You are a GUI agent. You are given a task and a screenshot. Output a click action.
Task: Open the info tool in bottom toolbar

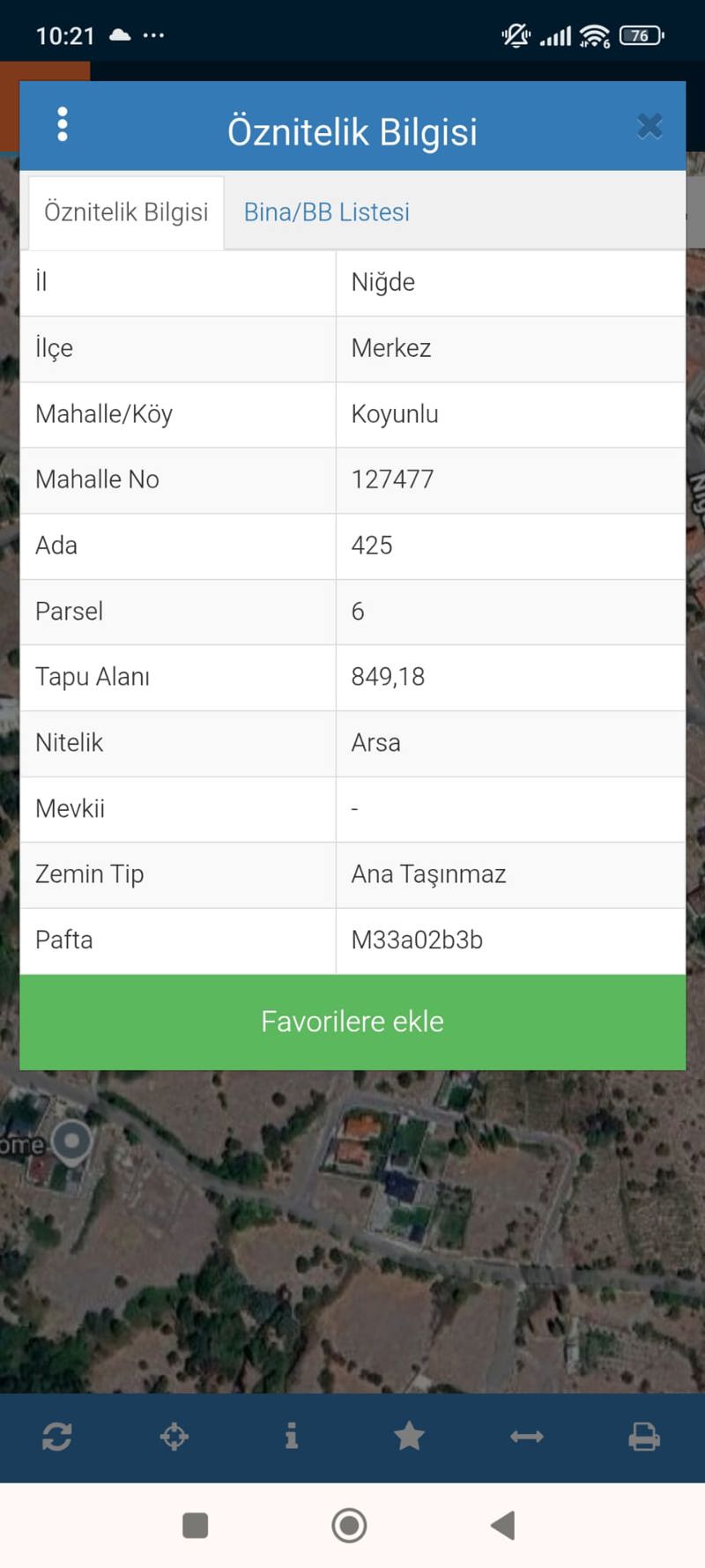(x=292, y=1437)
